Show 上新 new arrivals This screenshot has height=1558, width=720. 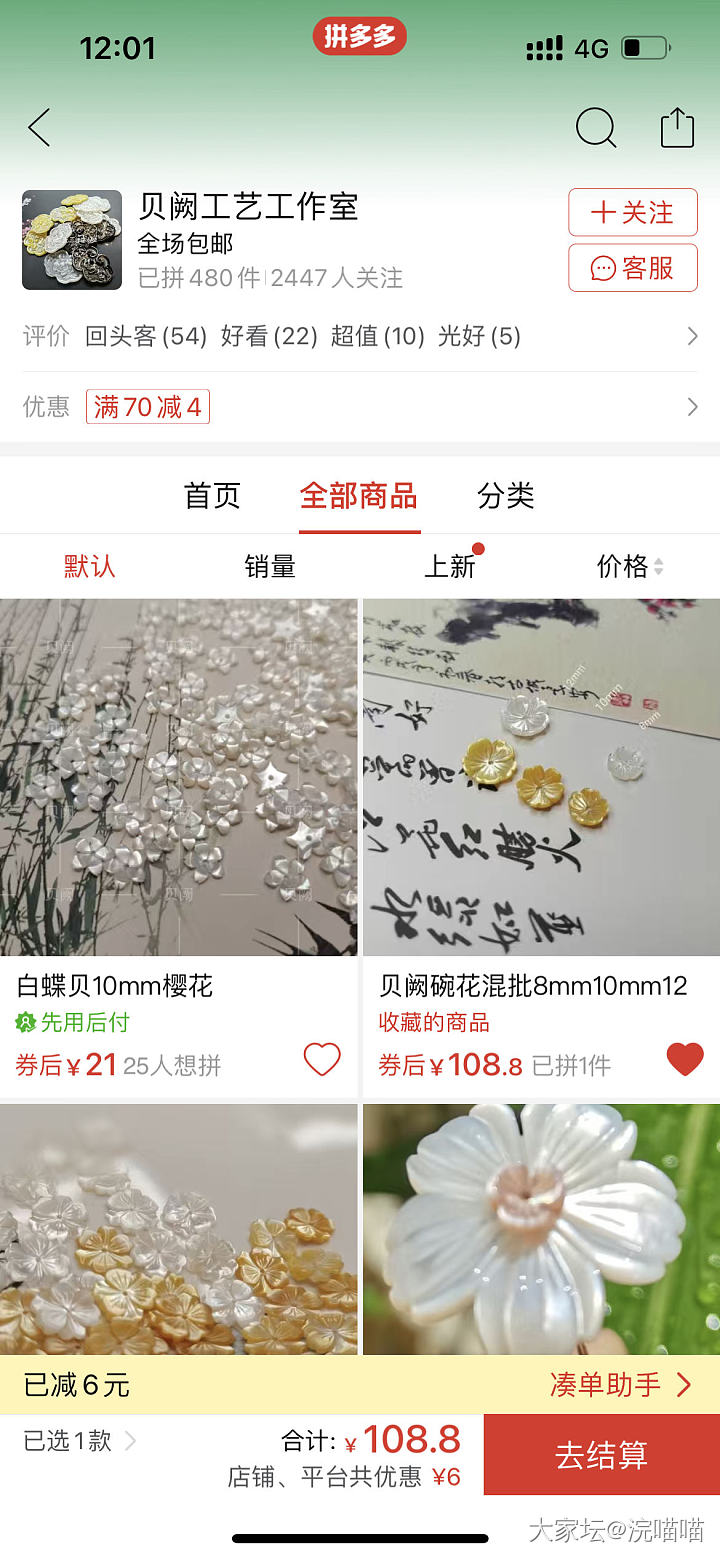pyautogui.click(x=450, y=567)
